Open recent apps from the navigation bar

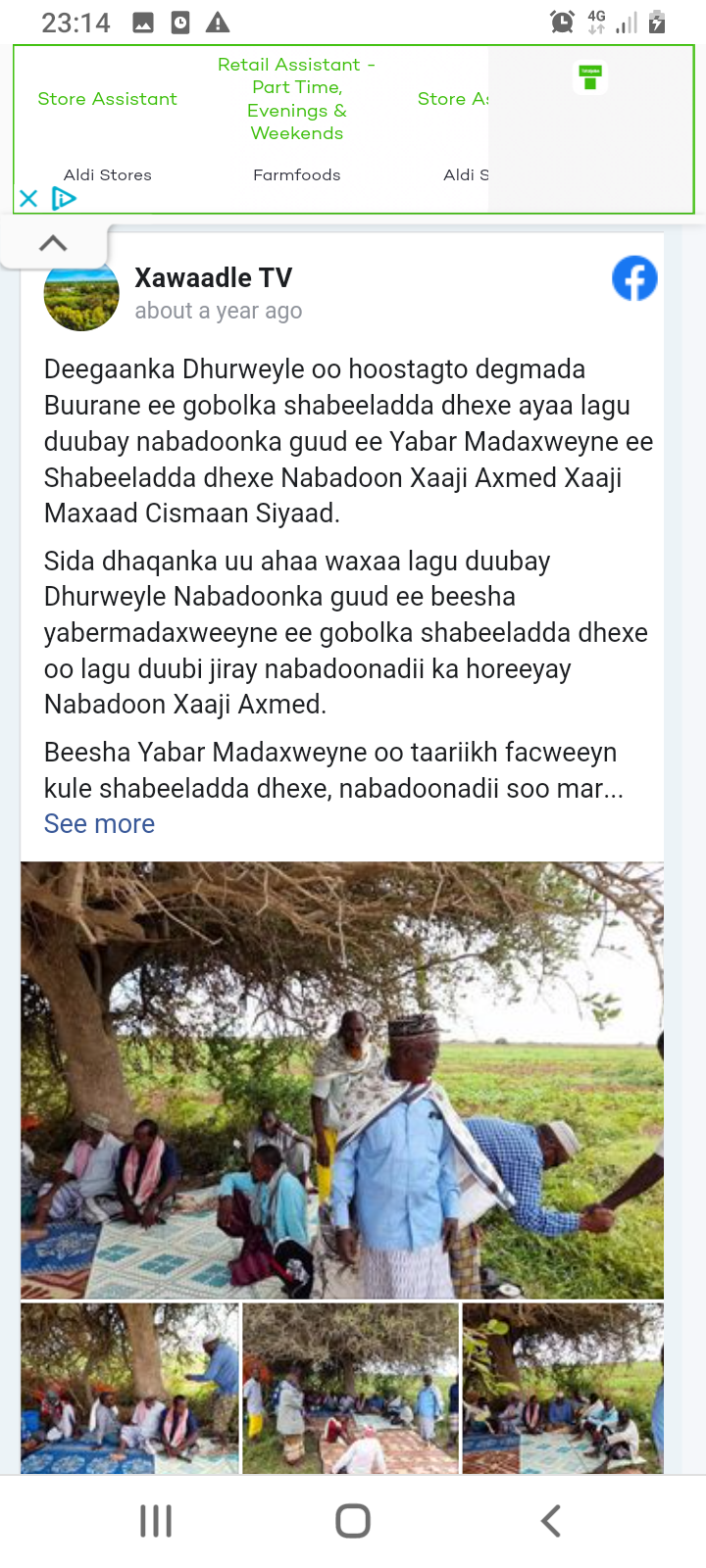pos(156,1521)
